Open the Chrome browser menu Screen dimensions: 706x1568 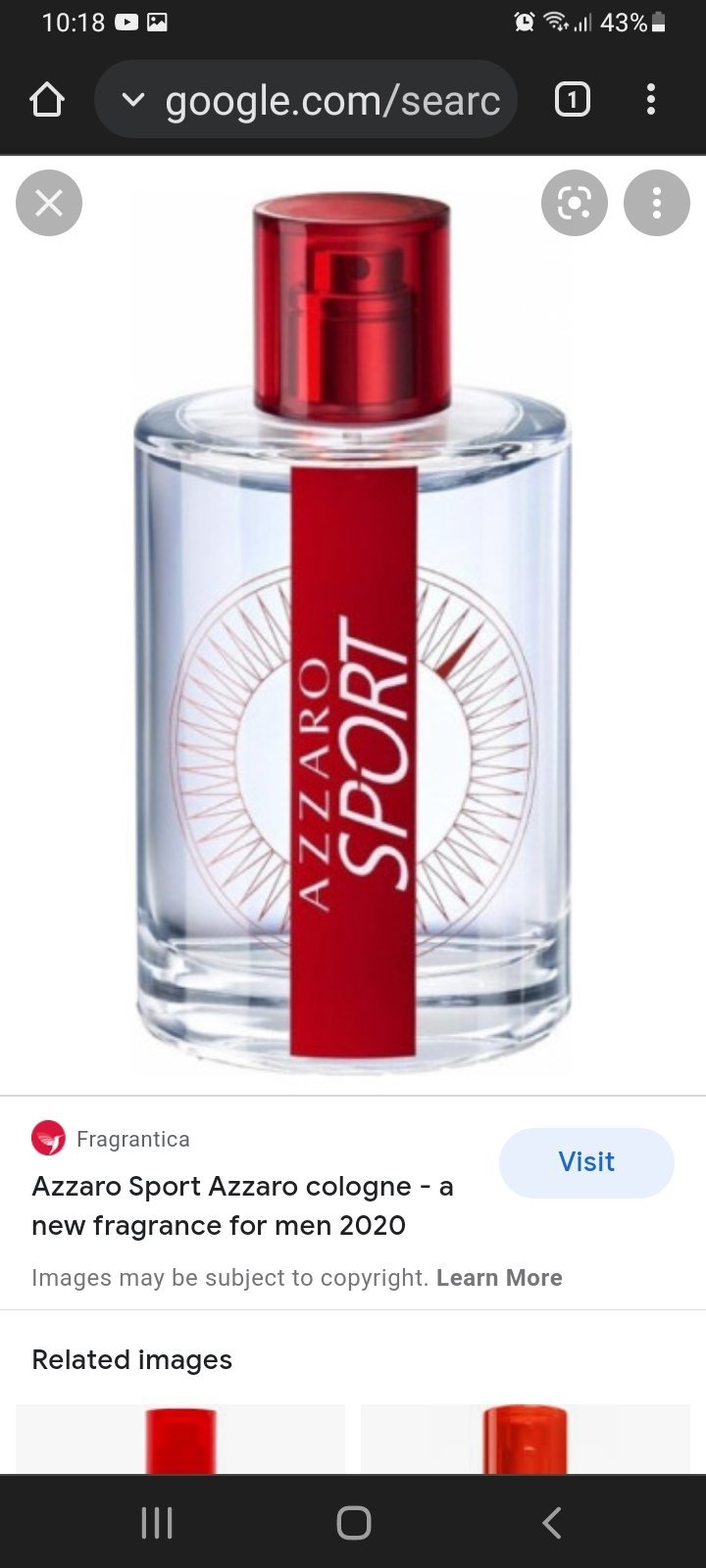pyautogui.click(x=651, y=100)
